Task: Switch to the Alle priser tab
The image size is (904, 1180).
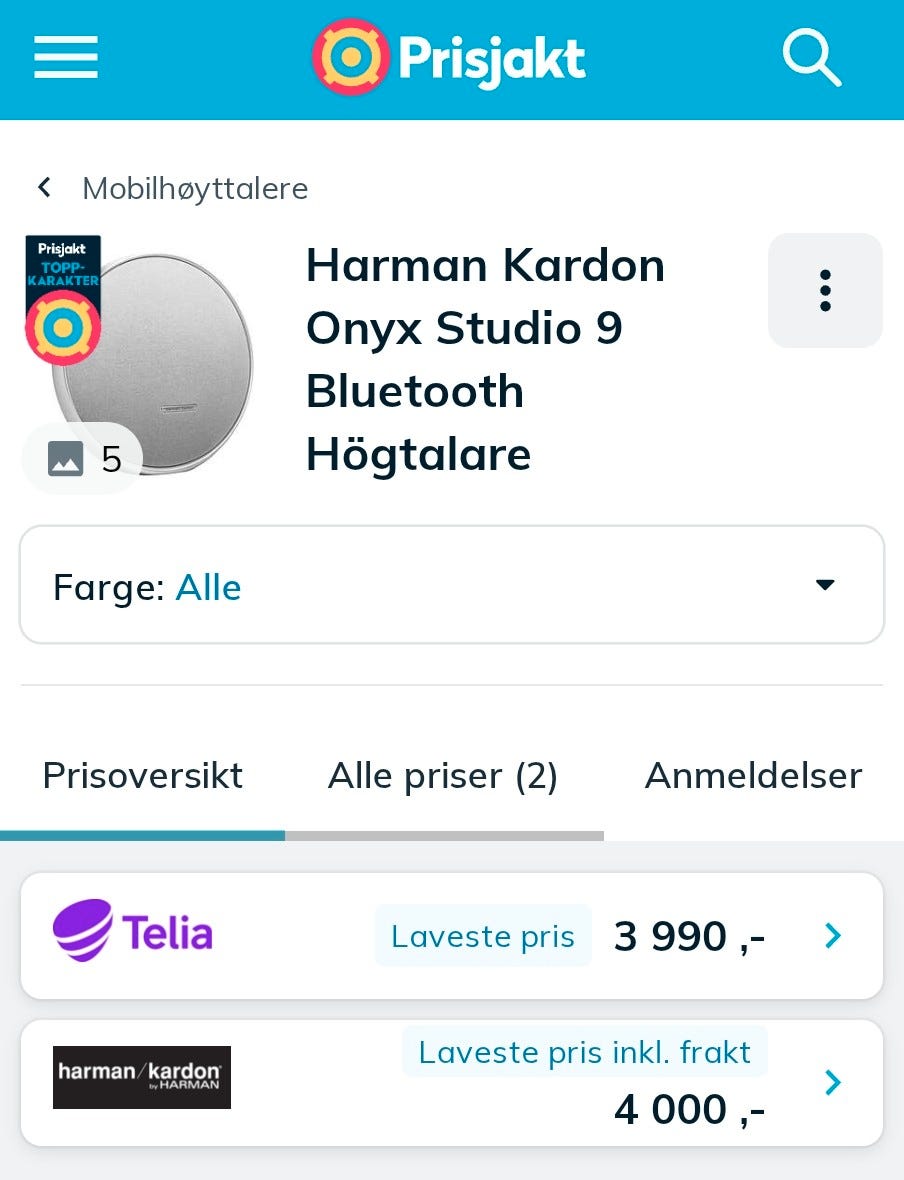Action: click(x=443, y=775)
